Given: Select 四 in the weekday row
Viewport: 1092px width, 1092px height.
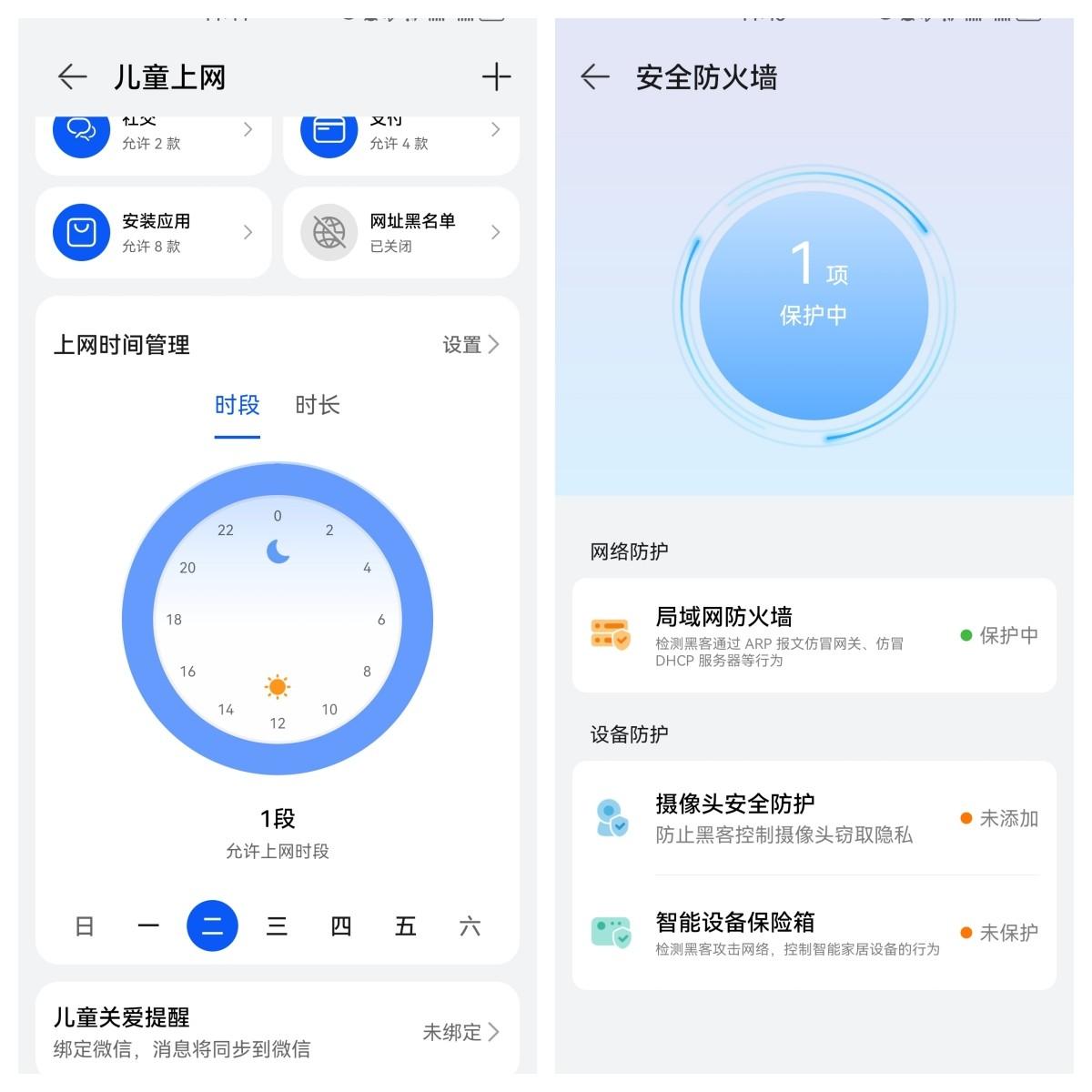Looking at the screenshot, I should click(341, 926).
